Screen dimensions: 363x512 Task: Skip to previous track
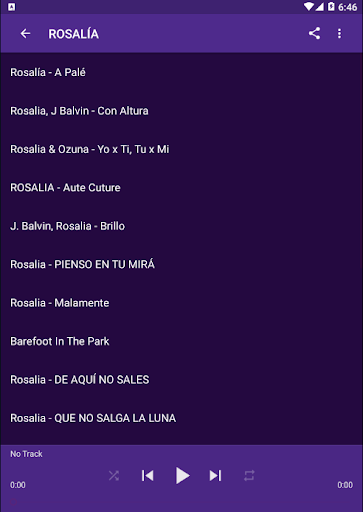[x=147, y=475]
